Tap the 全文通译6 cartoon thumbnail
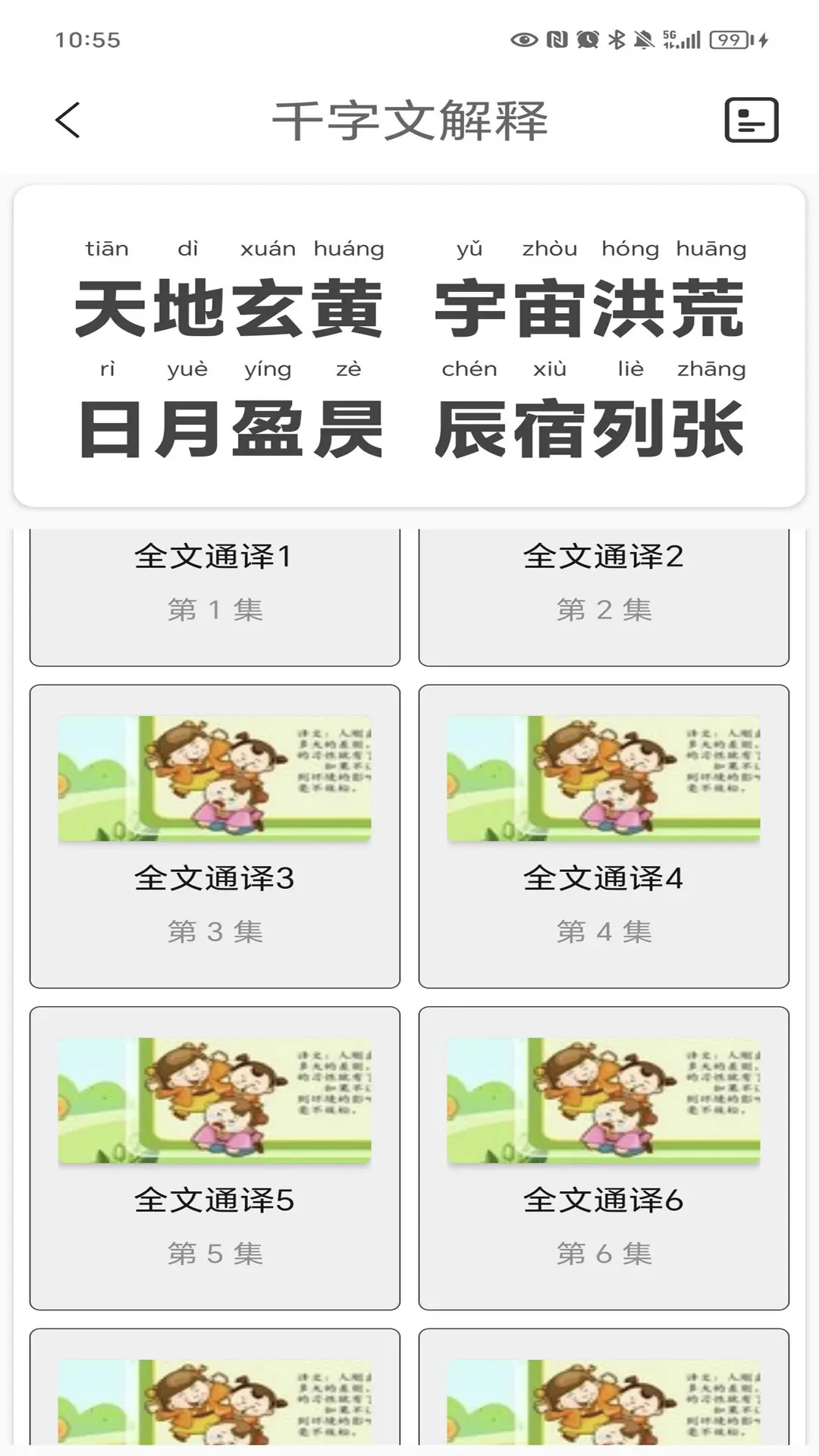Viewport: 819px width, 1456px height. pos(604,1100)
